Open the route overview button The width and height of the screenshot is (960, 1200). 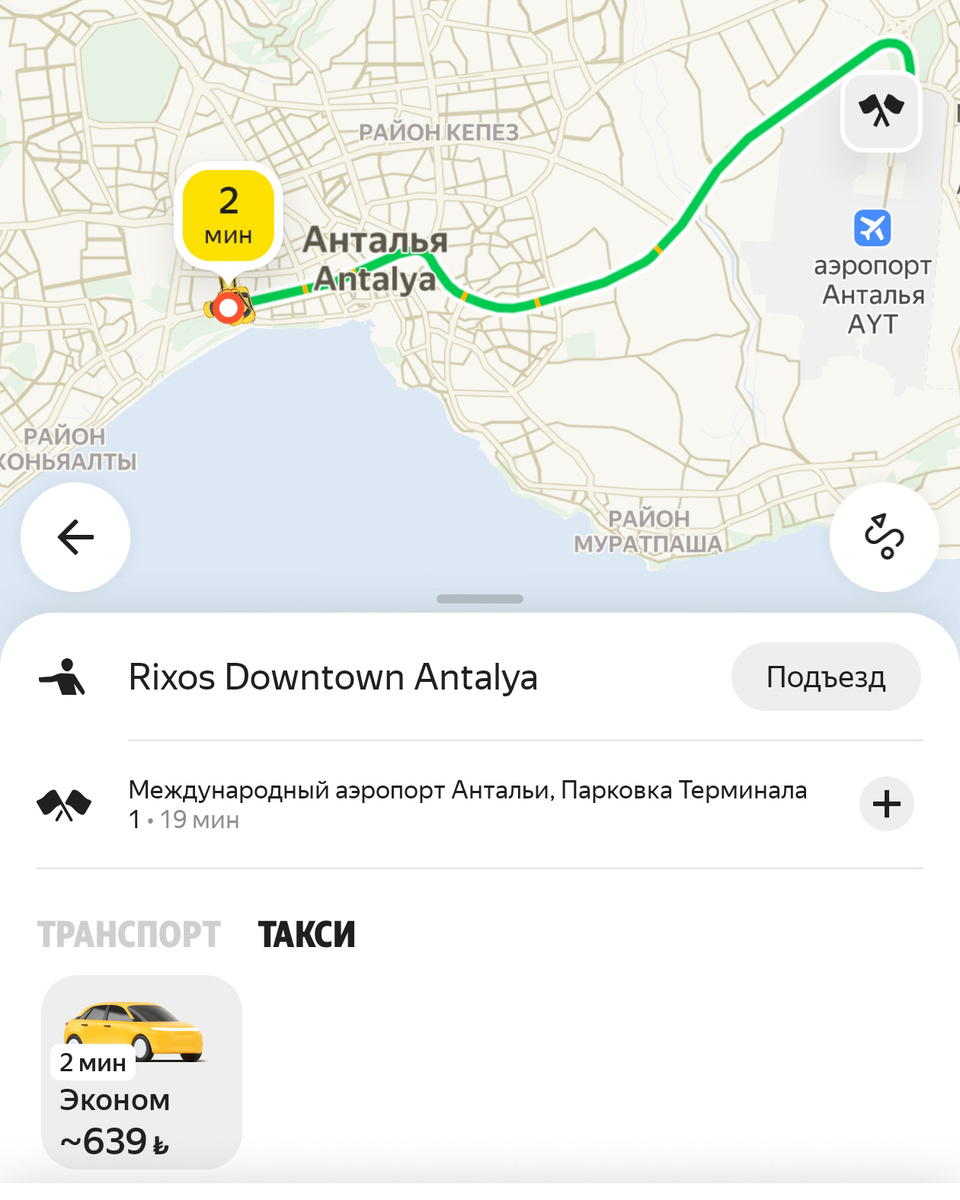click(x=884, y=538)
